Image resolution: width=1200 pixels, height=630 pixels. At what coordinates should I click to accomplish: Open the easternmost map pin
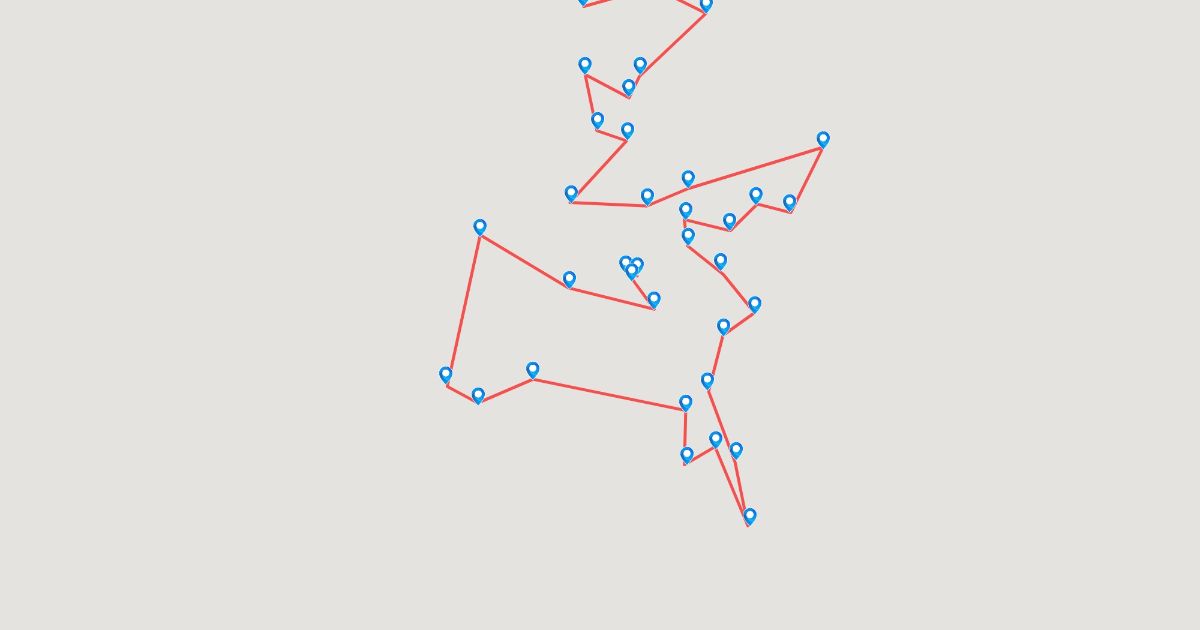coord(823,139)
